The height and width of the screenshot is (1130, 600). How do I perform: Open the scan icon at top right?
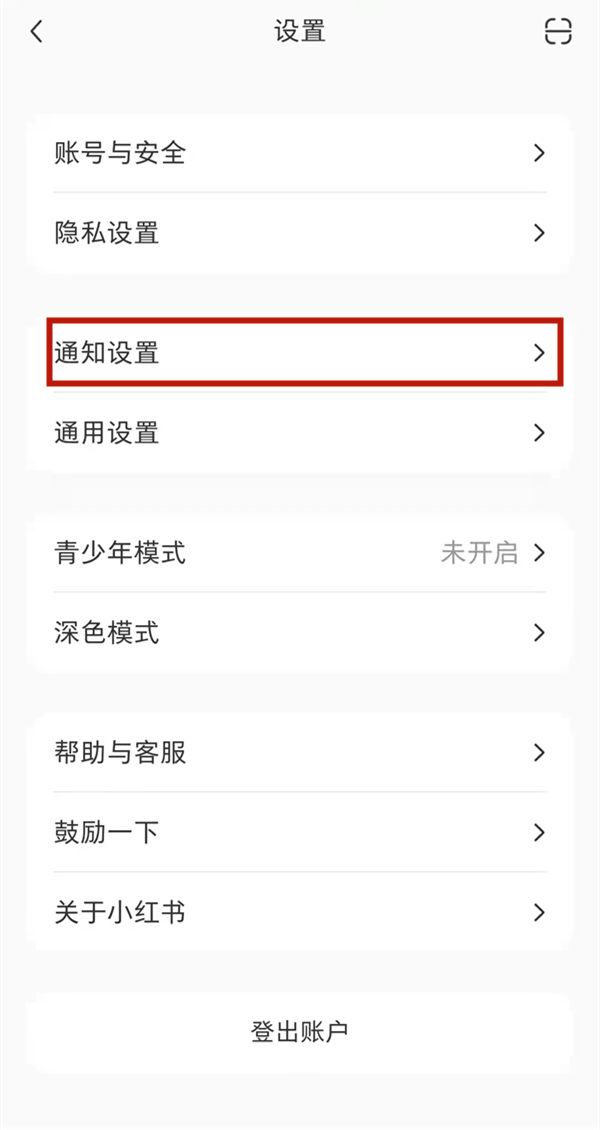coord(558,32)
